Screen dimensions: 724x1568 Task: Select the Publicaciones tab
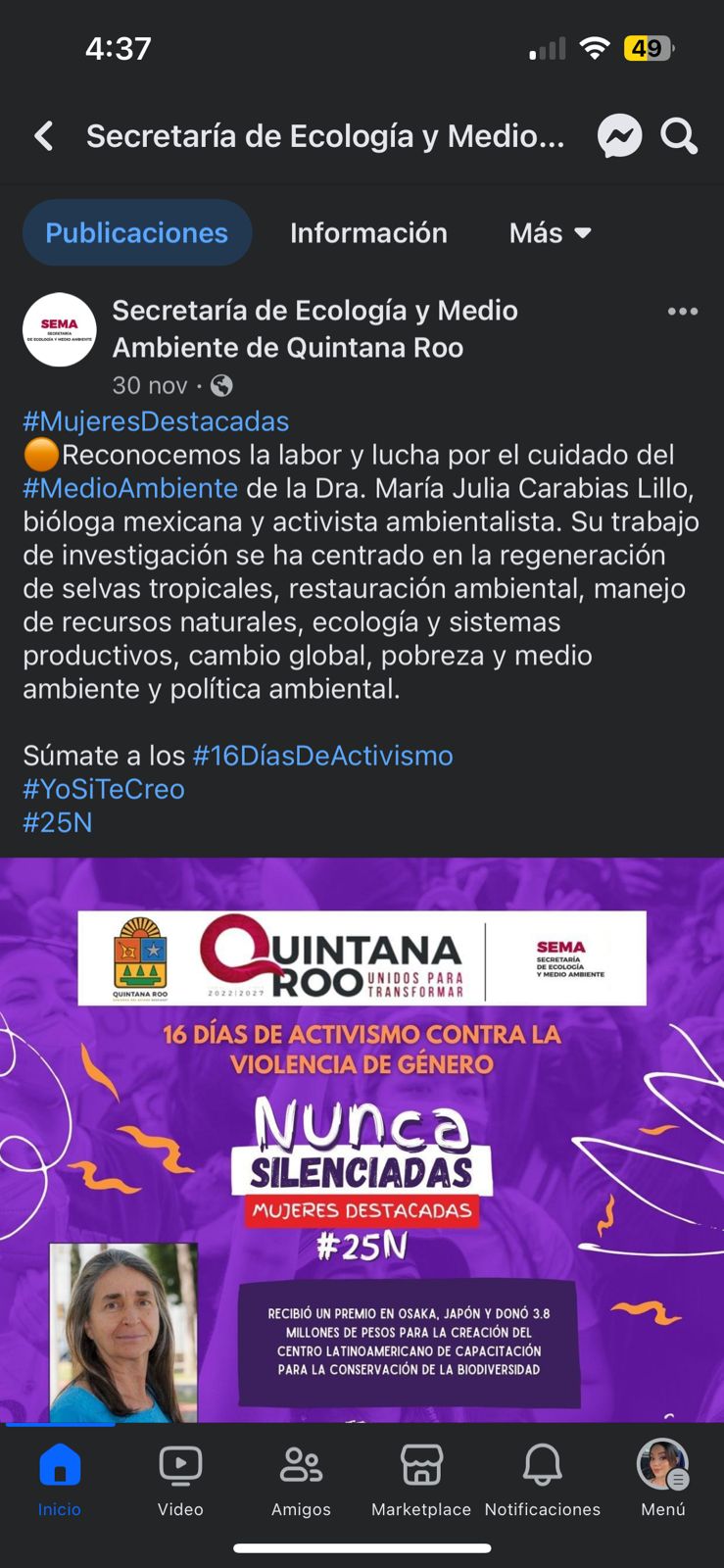[137, 233]
